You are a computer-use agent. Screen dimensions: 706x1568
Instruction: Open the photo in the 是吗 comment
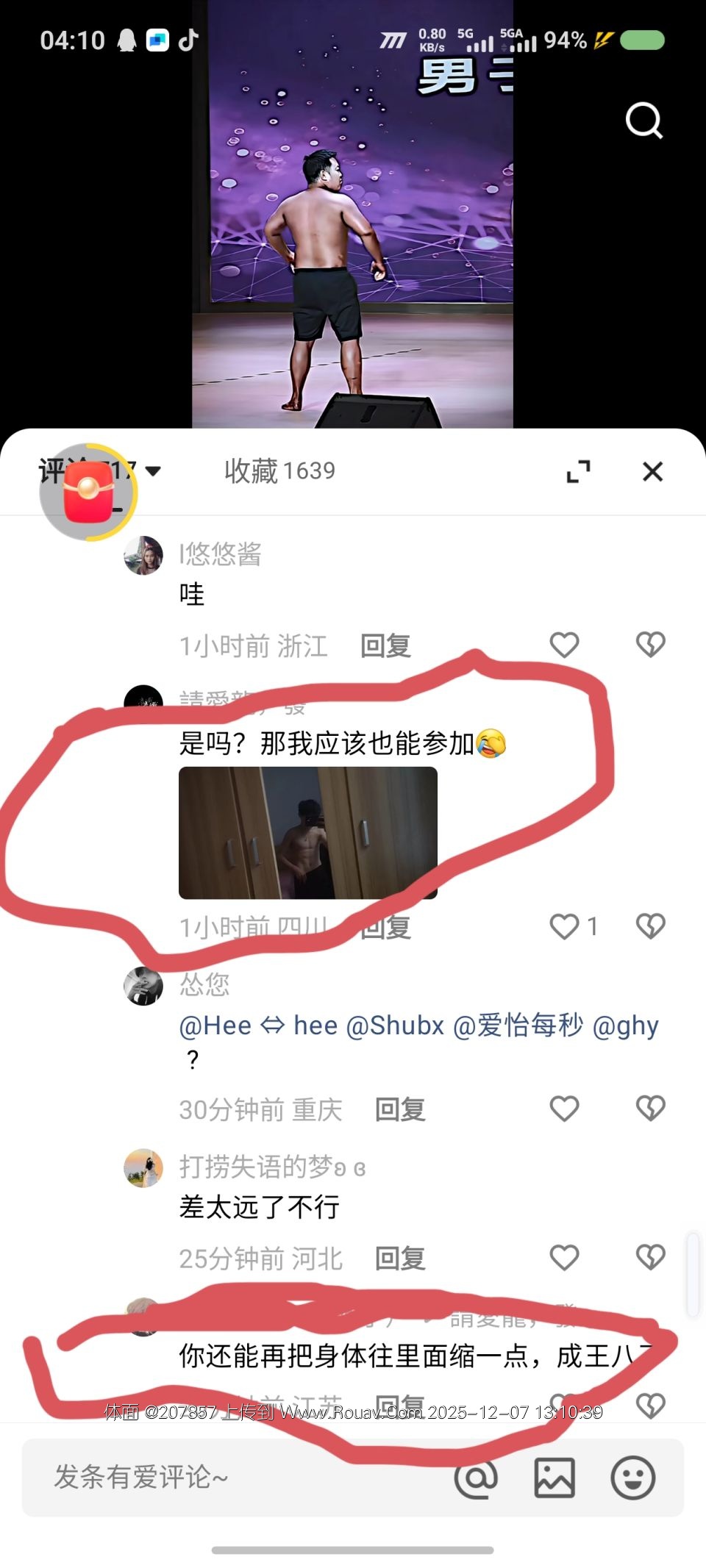point(307,832)
